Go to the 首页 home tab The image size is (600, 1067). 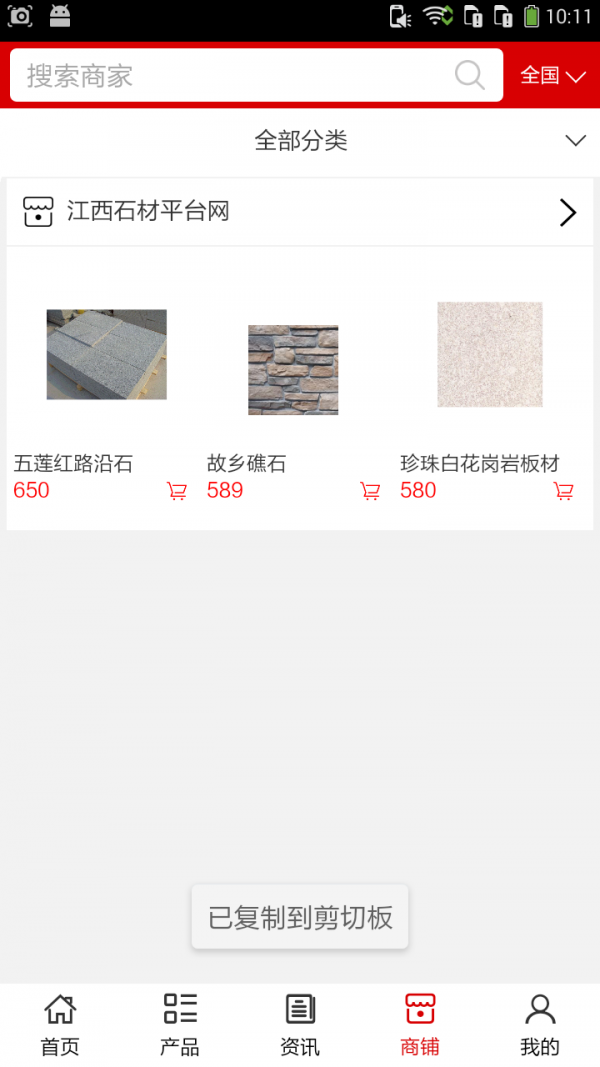click(60, 1025)
